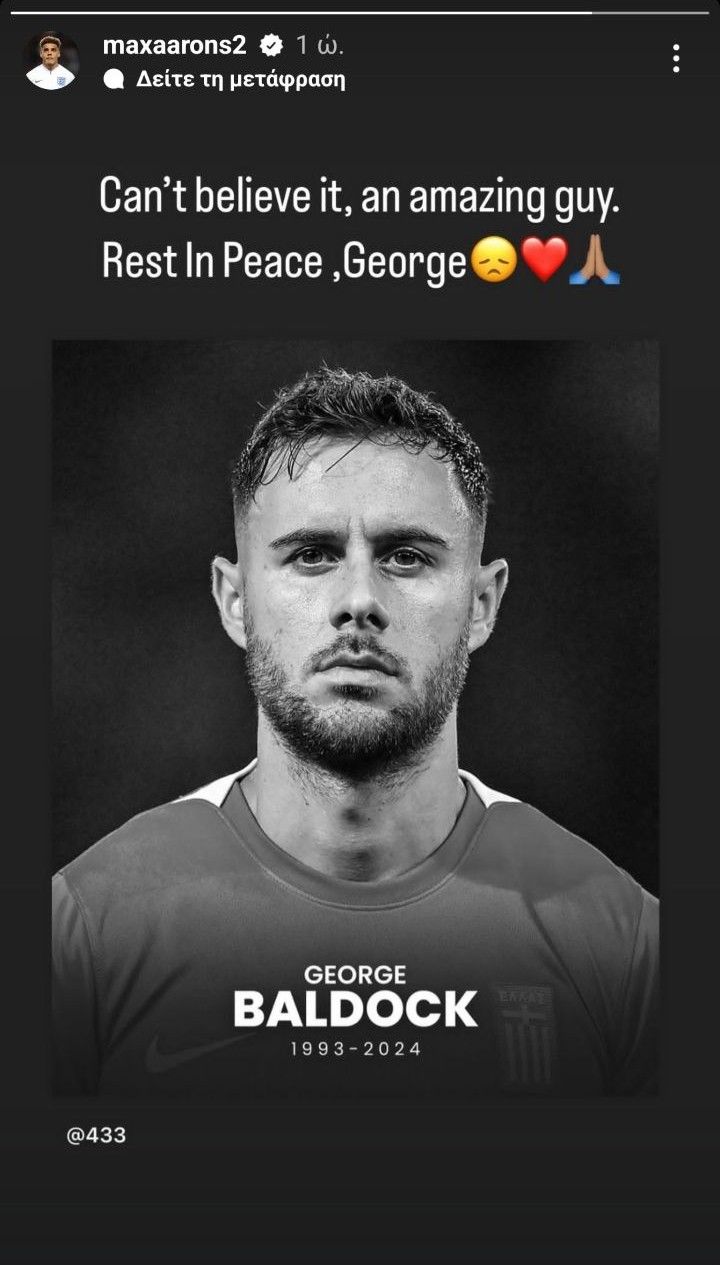Open the @433 mention
Image resolution: width=720 pixels, height=1265 pixels.
click(96, 1135)
